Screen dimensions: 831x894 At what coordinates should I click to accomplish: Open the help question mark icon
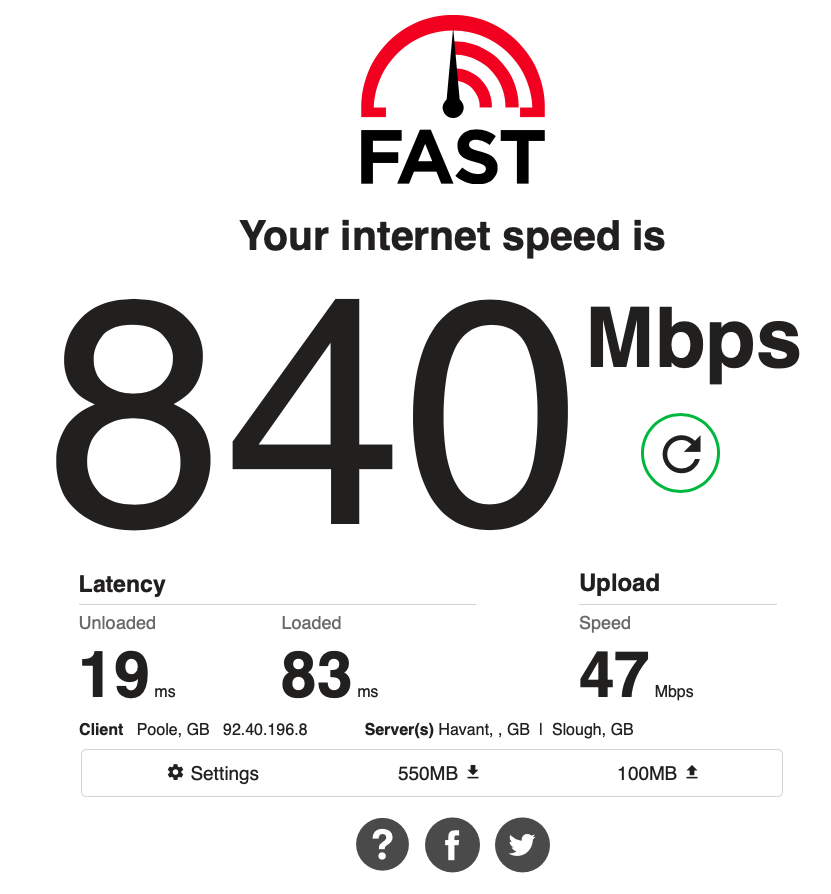pos(382,845)
